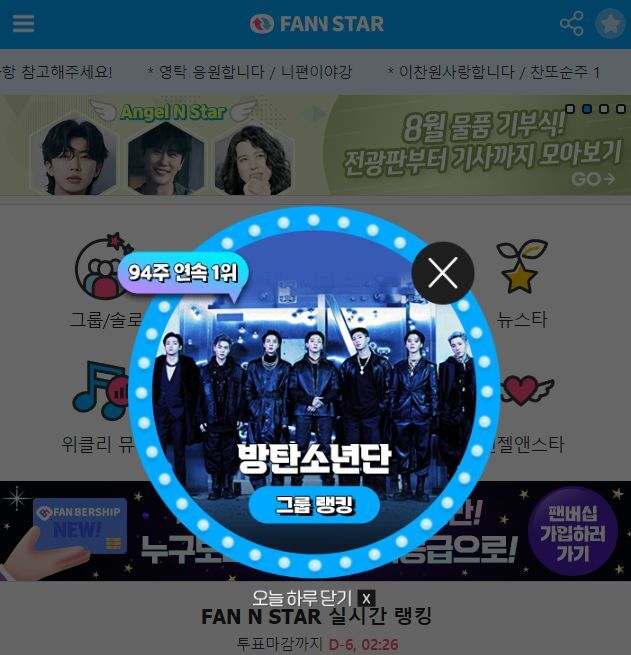The width and height of the screenshot is (631, 655).
Task: Tap the 그룹 랭킹 button
Action: pyautogui.click(x=314, y=505)
